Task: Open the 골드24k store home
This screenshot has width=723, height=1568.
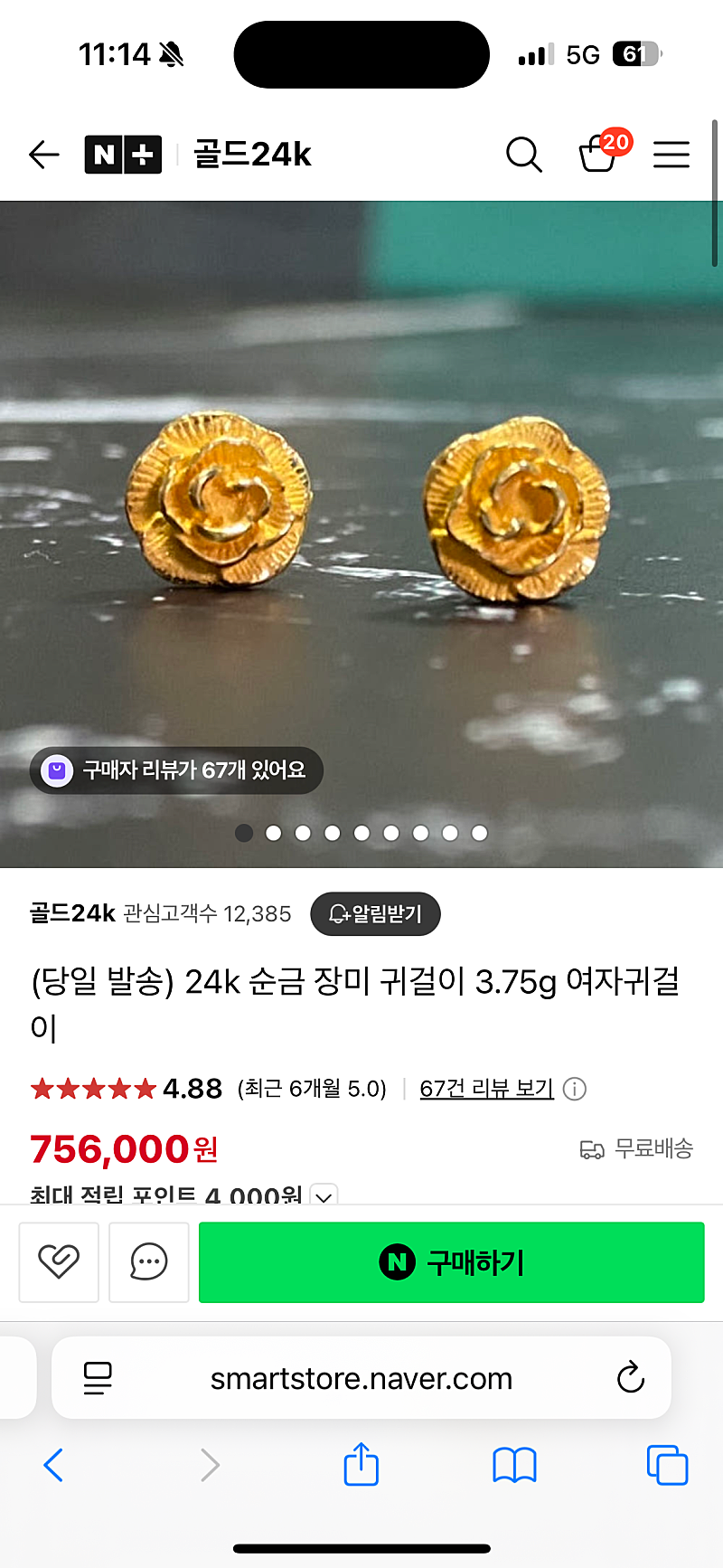Action: (x=252, y=155)
